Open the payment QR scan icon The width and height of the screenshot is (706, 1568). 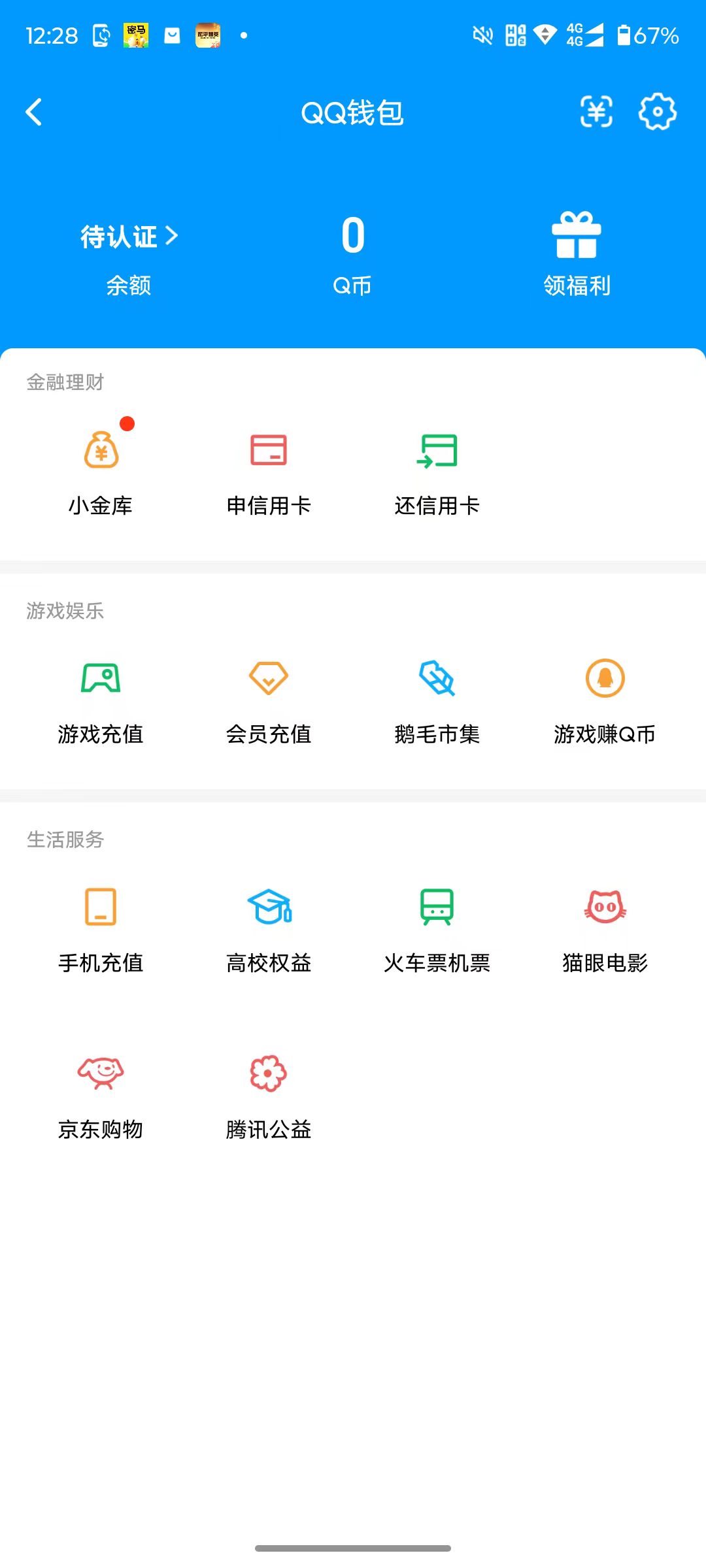coord(596,111)
